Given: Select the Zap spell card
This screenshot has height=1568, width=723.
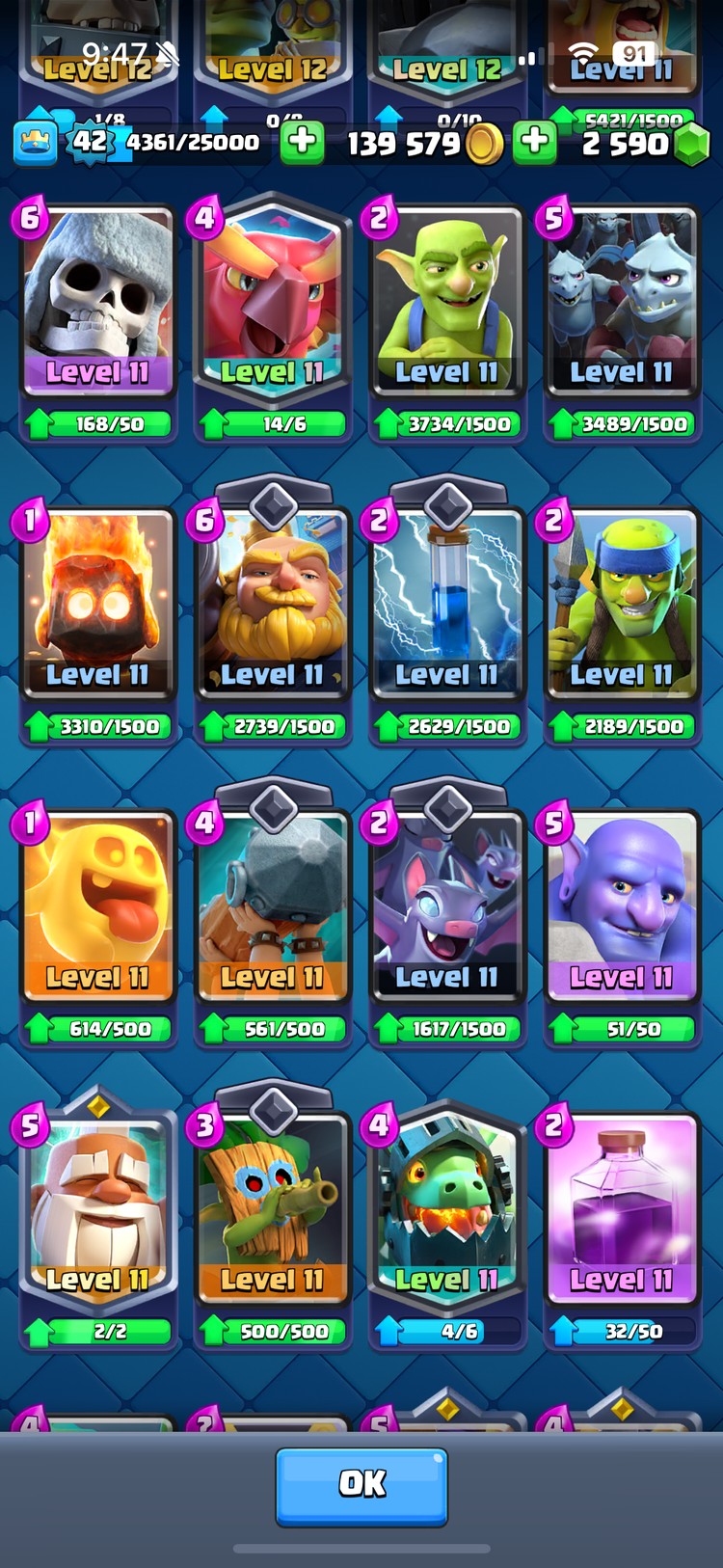Looking at the screenshot, I should pos(446,603).
